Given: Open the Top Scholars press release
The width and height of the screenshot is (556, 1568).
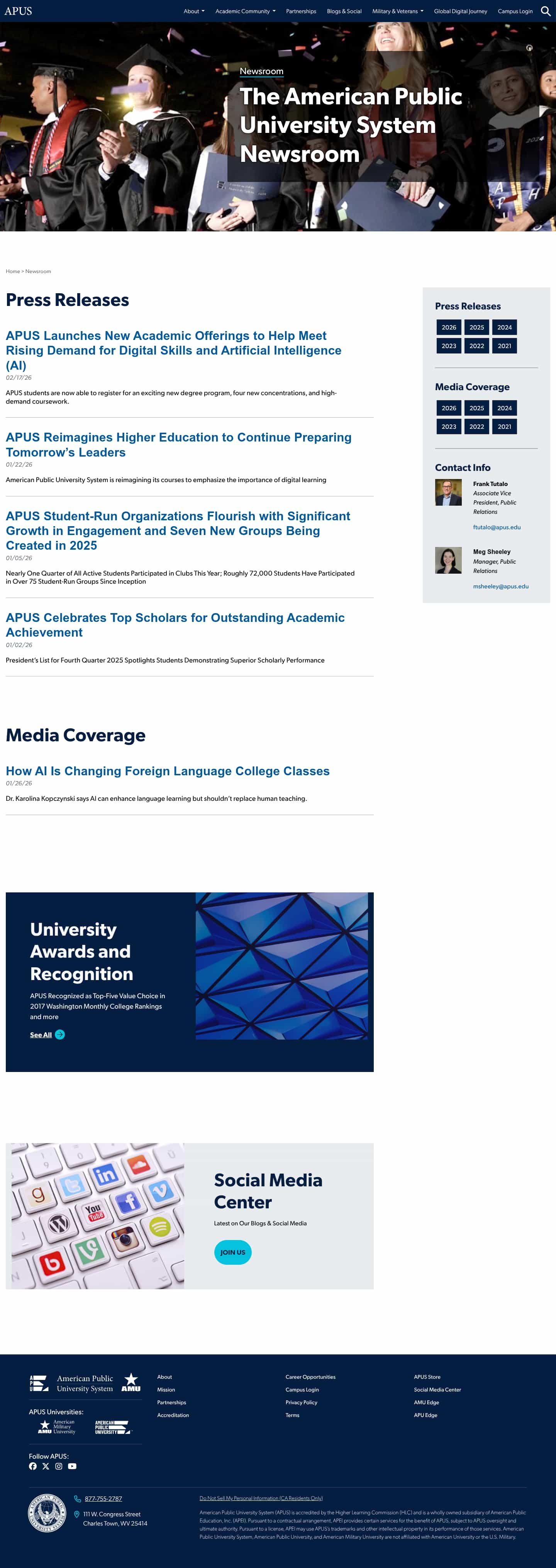Looking at the screenshot, I should point(175,625).
